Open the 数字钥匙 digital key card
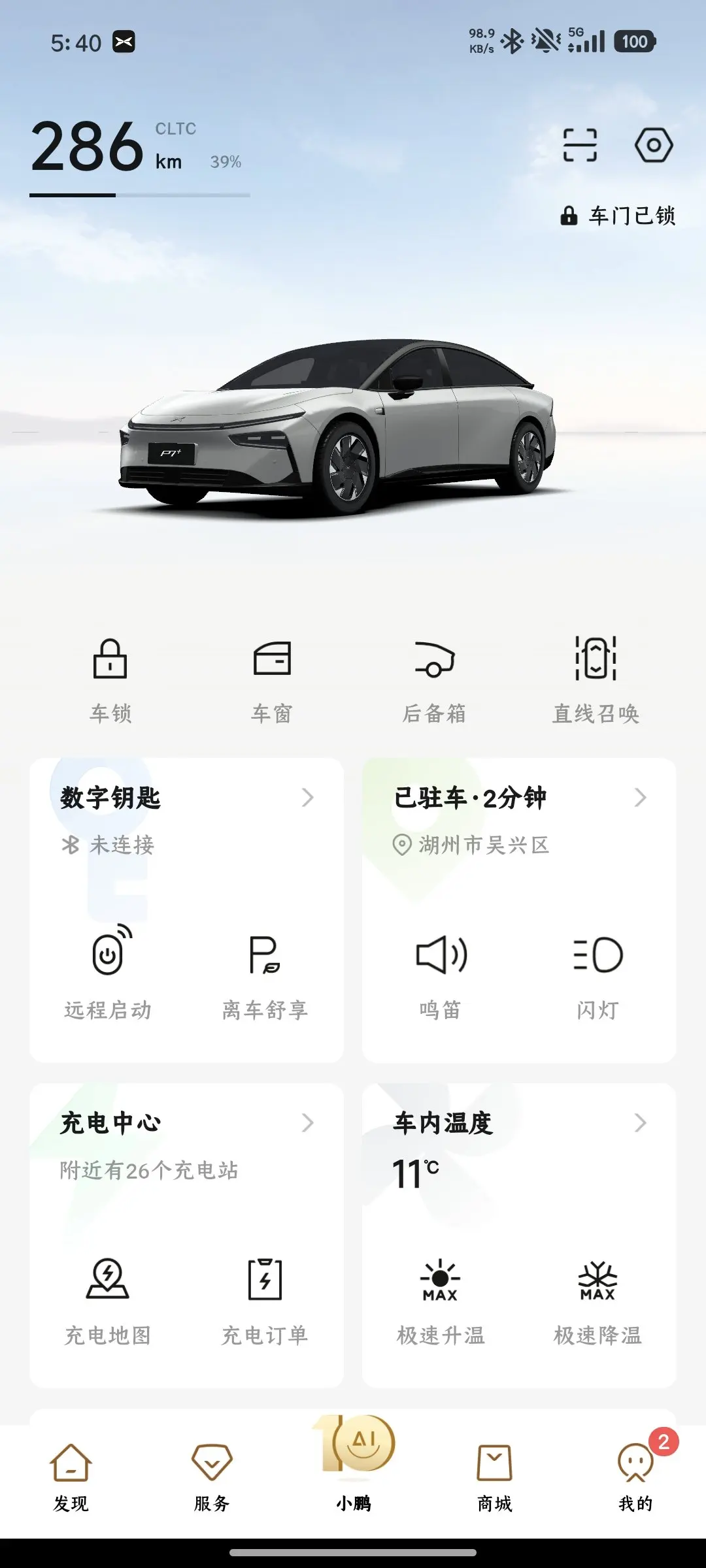Viewport: 706px width, 1568px height. click(x=186, y=798)
